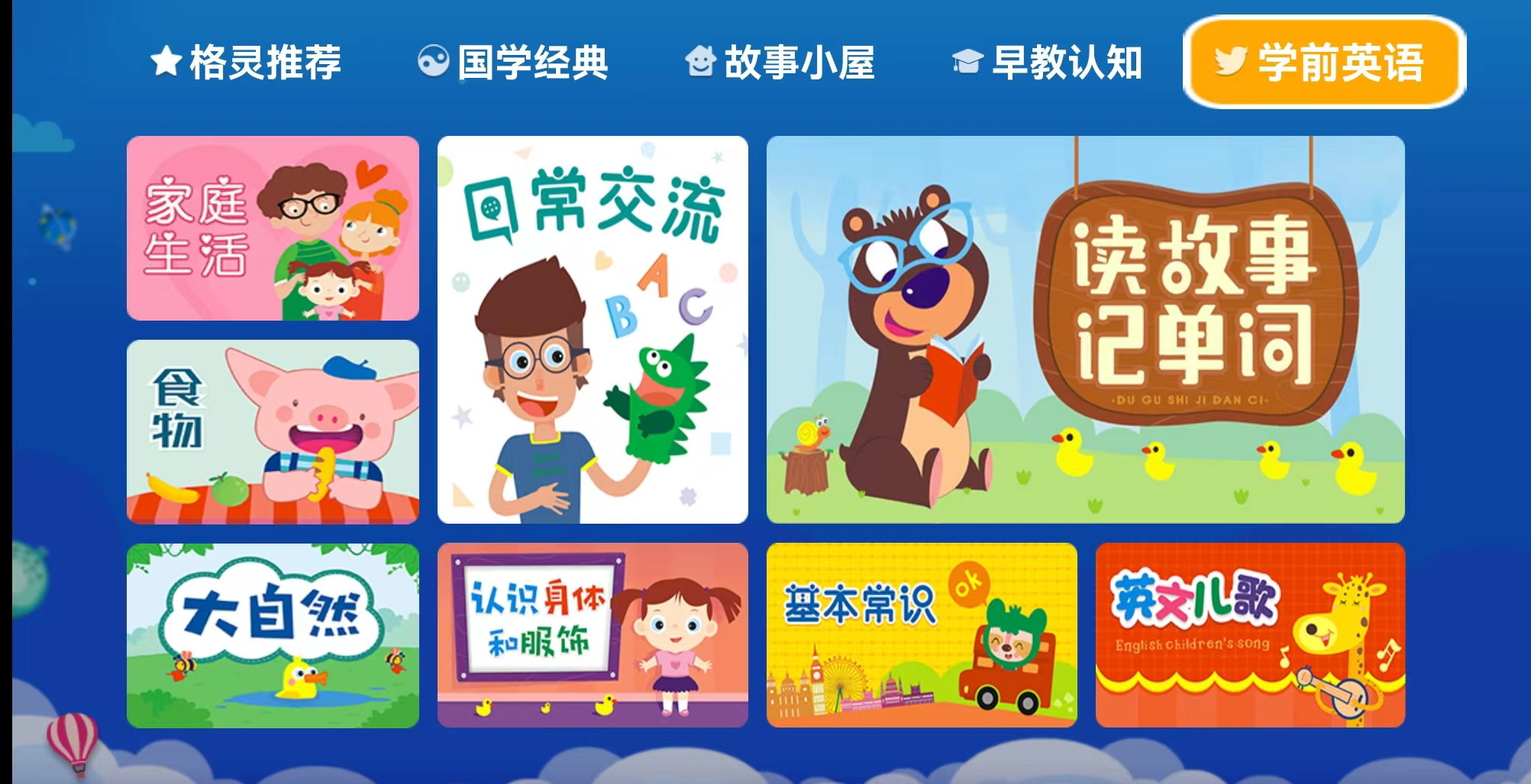The height and width of the screenshot is (784, 1531).
Task: Open the 日常交流 card
Action: click(593, 330)
